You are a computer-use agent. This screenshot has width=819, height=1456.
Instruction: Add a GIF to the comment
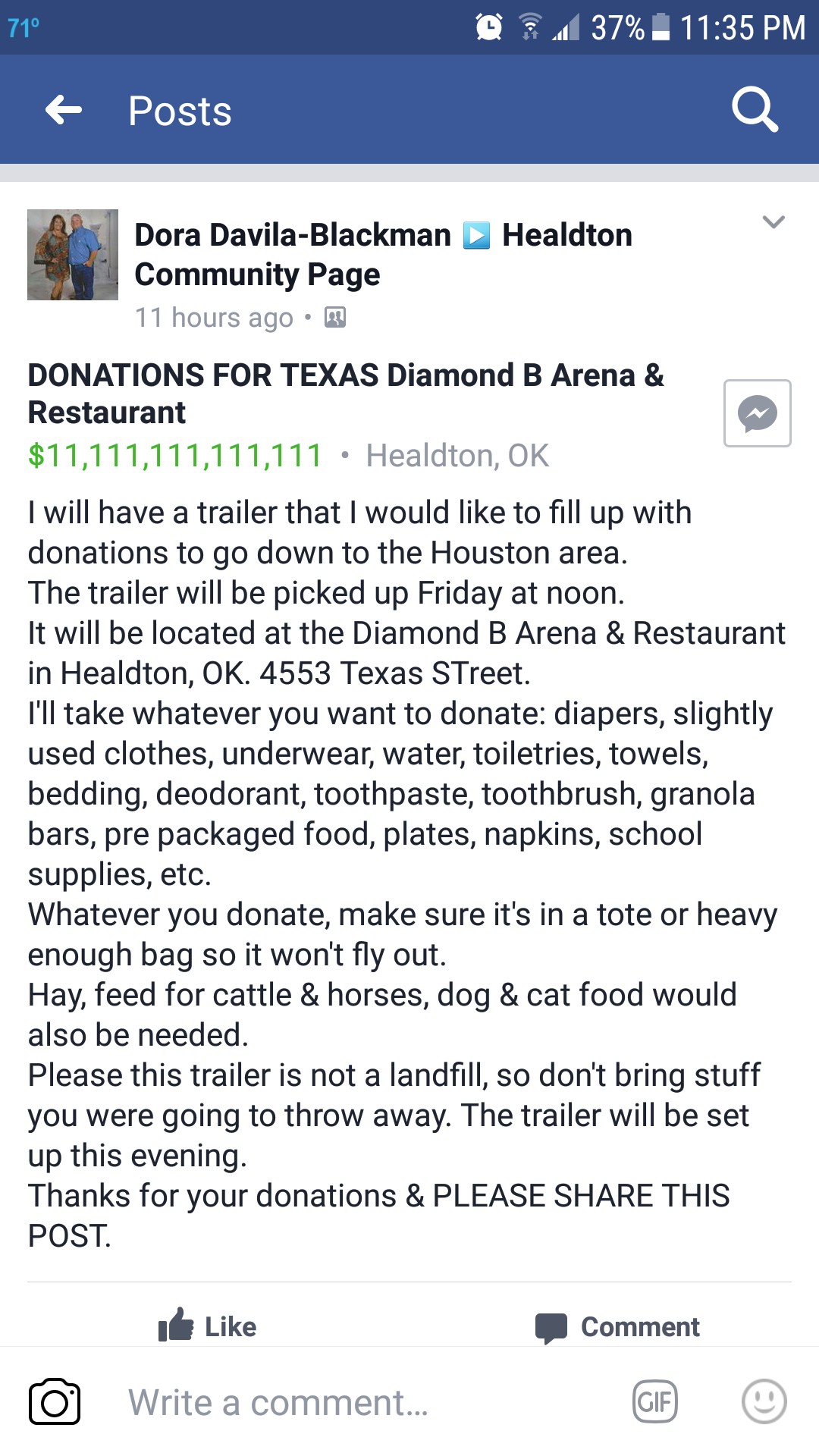(x=655, y=1401)
